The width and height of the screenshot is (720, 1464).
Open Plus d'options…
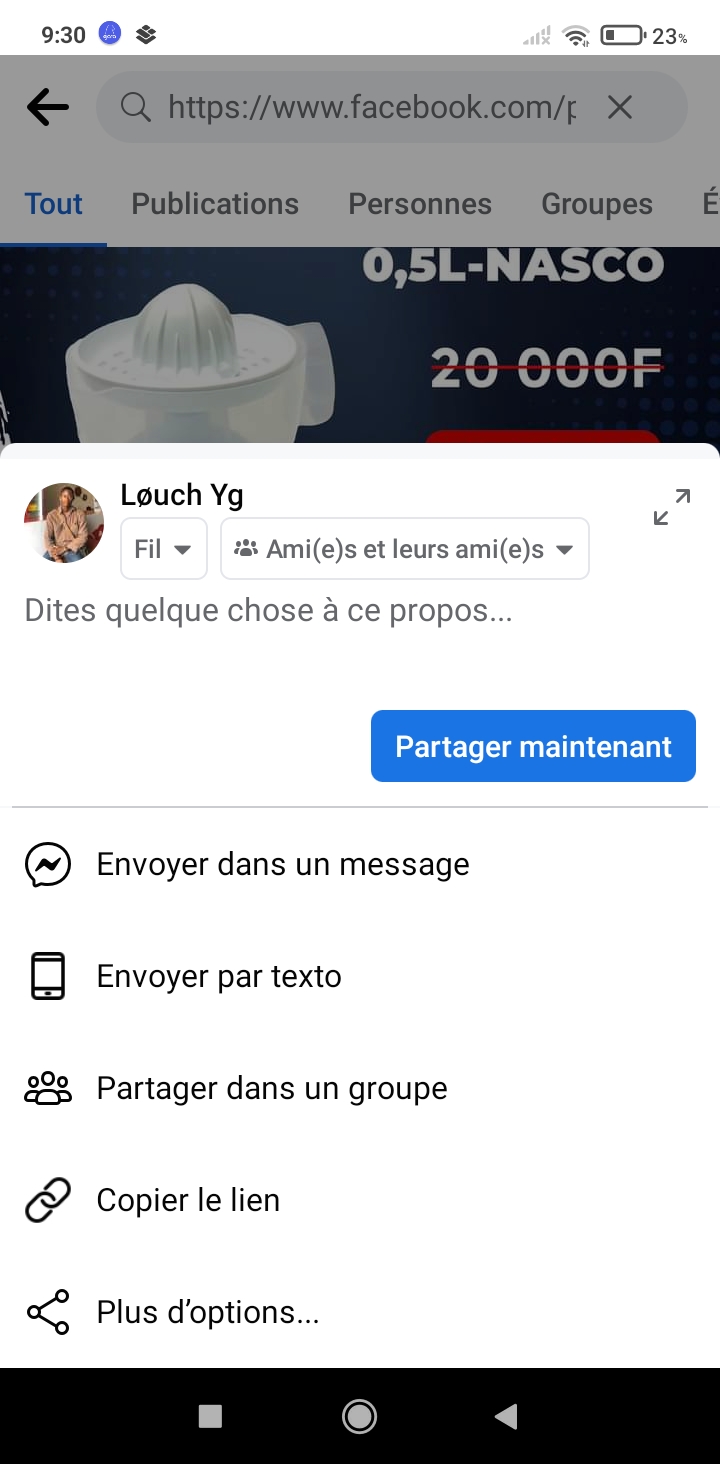(x=207, y=1312)
